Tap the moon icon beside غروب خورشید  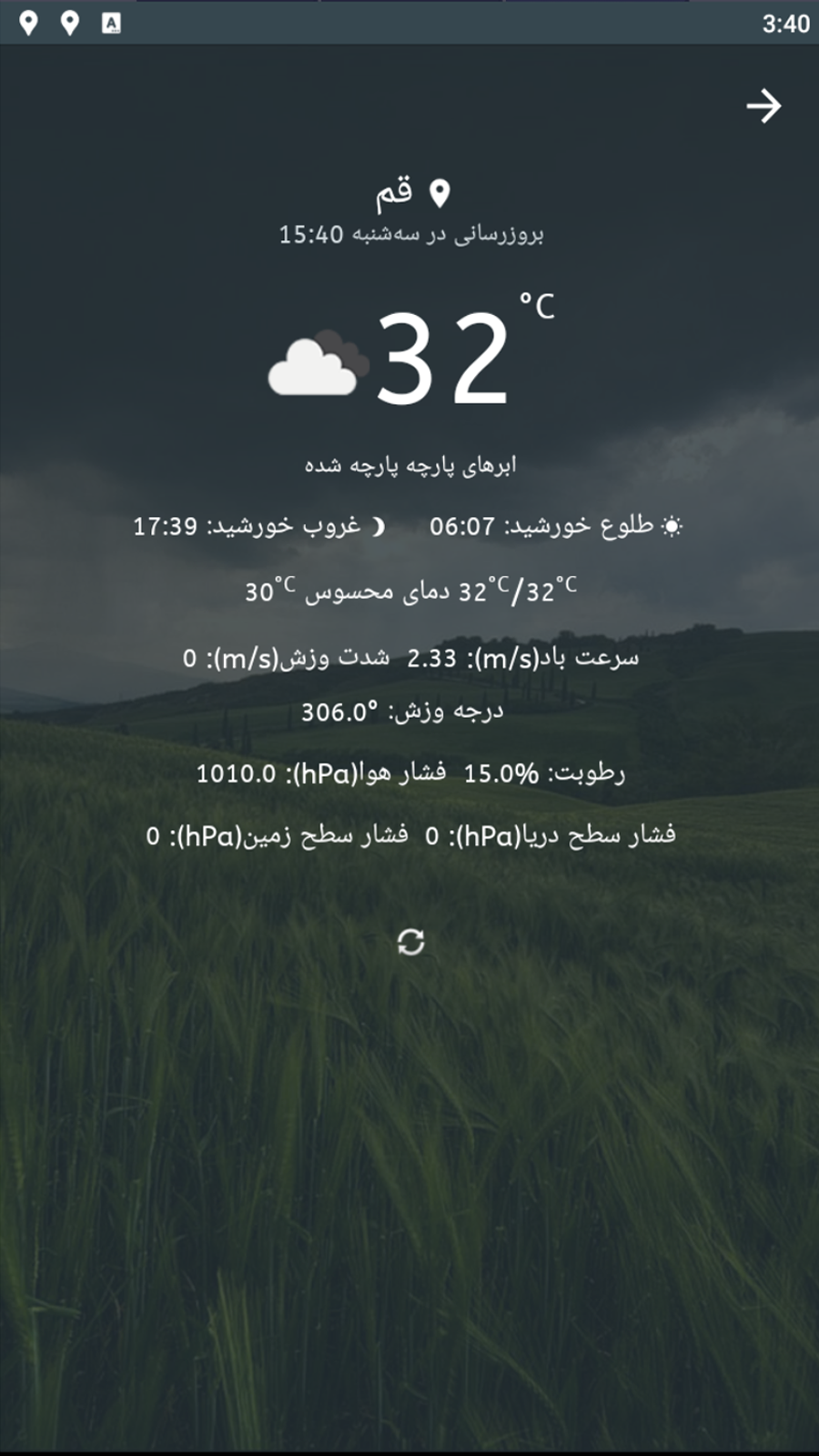379,525
